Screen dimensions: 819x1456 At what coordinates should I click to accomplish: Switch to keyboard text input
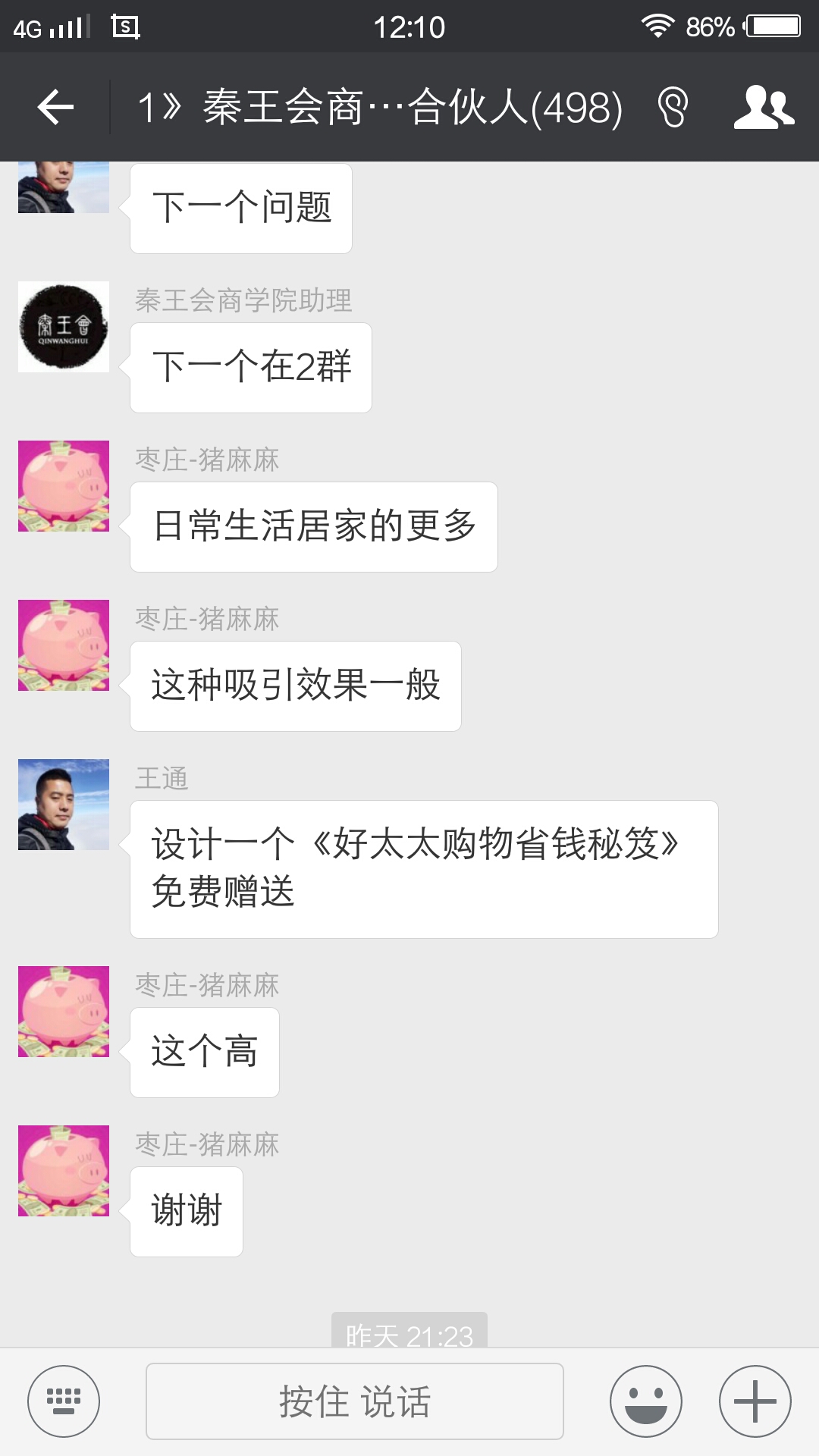click(64, 1401)
